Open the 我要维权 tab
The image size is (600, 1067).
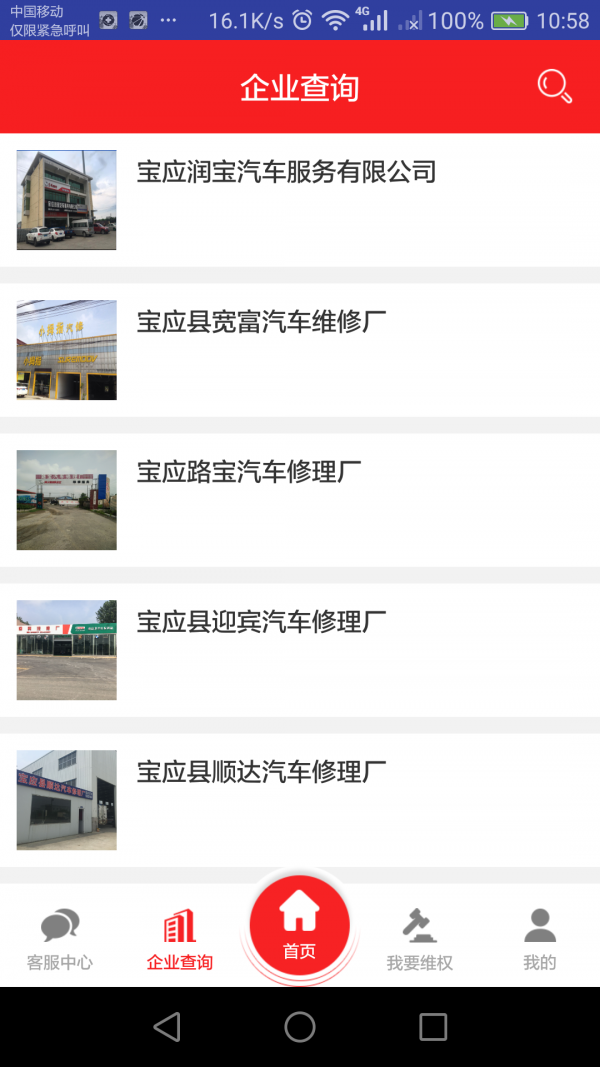tap(420, 939)
